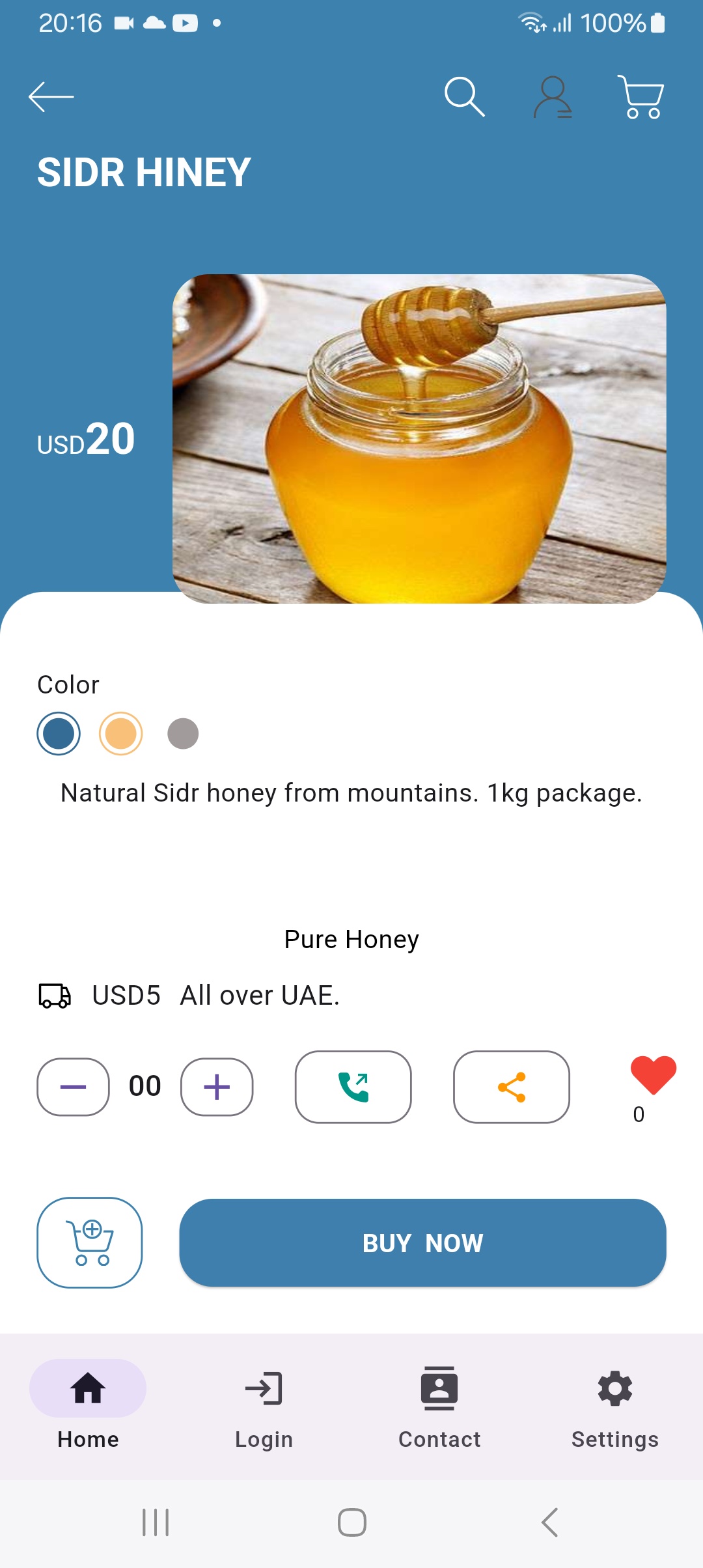Switch to the Login tab

(x=264, y=1408)
